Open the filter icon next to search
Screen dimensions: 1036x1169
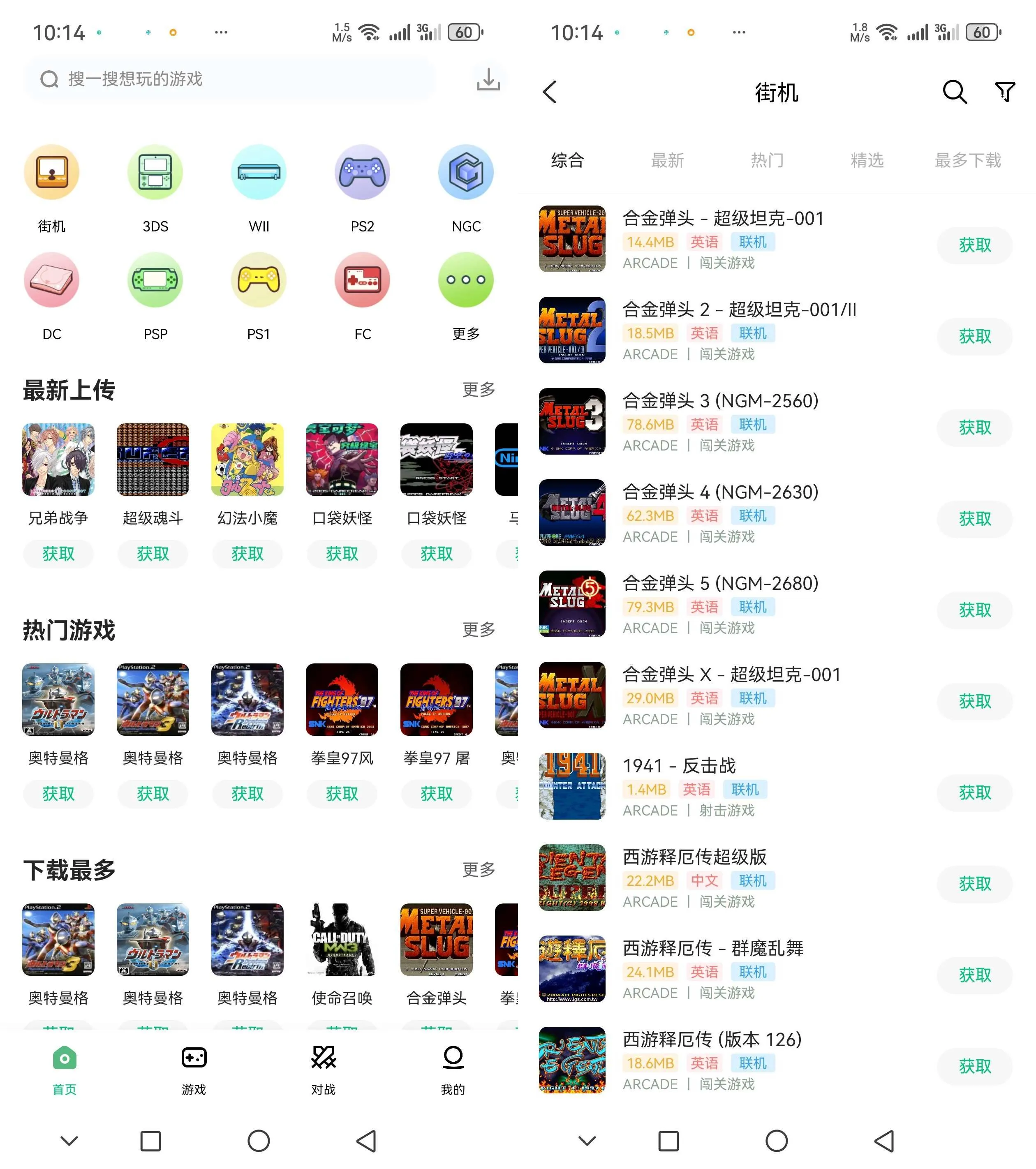click(x=1005, y=92)
